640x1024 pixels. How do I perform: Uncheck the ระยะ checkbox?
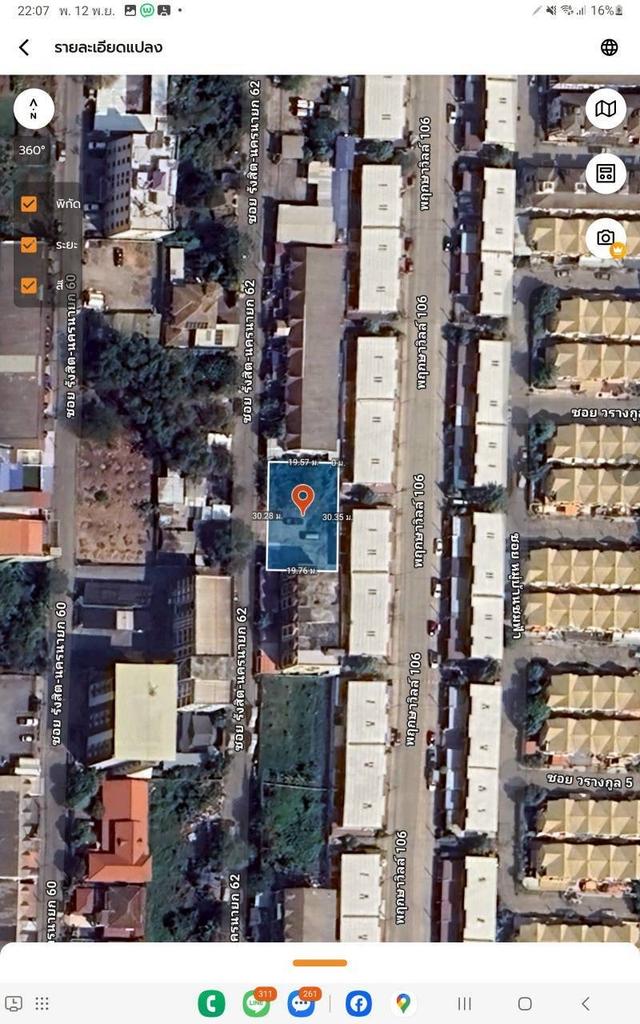point(29,245)
